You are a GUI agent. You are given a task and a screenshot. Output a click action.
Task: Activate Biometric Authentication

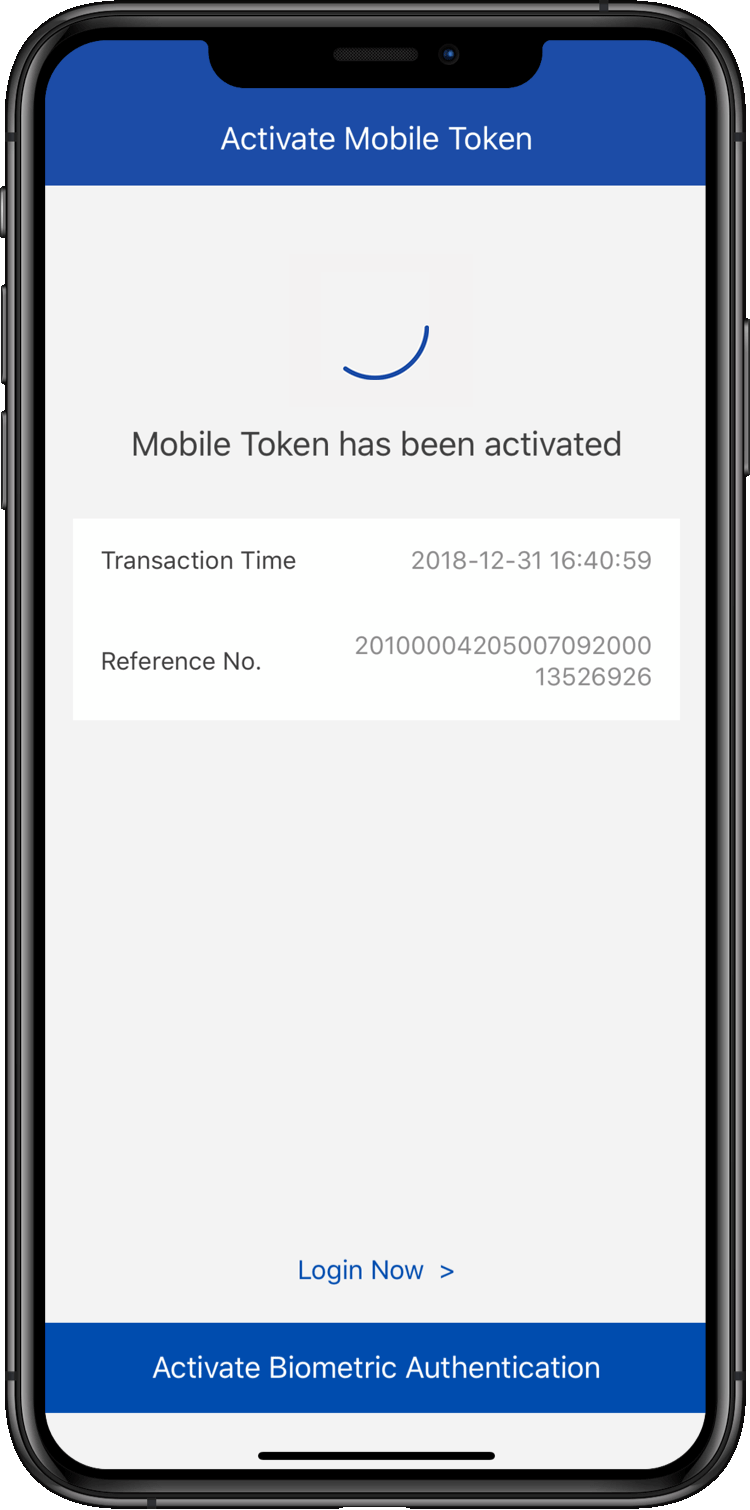pyautogui.click(x=375, y=1367)
